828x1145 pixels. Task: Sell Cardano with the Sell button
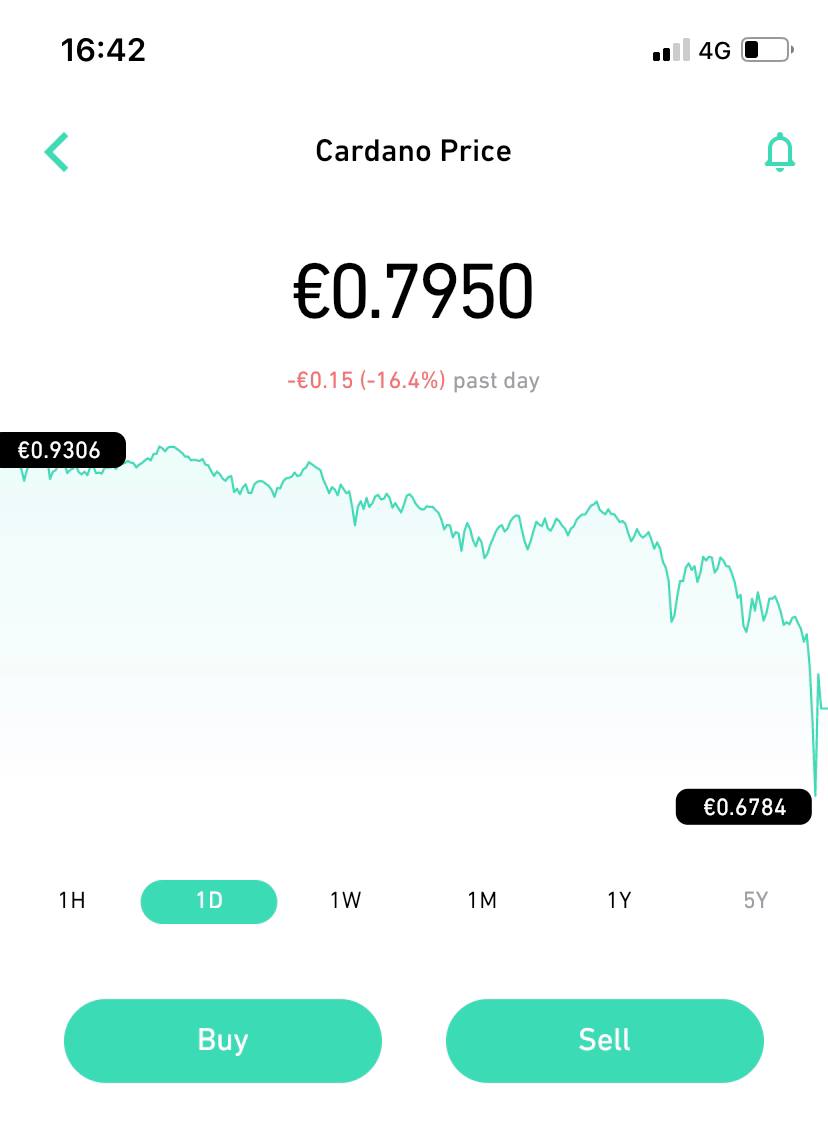(604, 1040)
